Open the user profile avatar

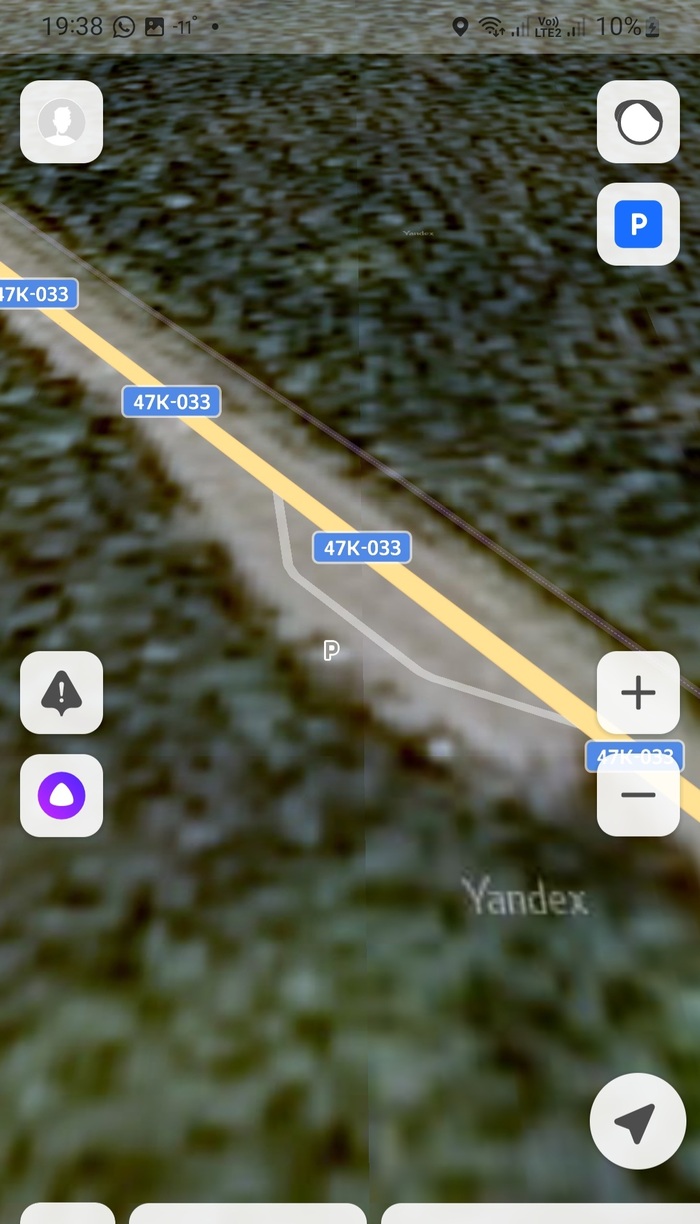coord(61,122)
